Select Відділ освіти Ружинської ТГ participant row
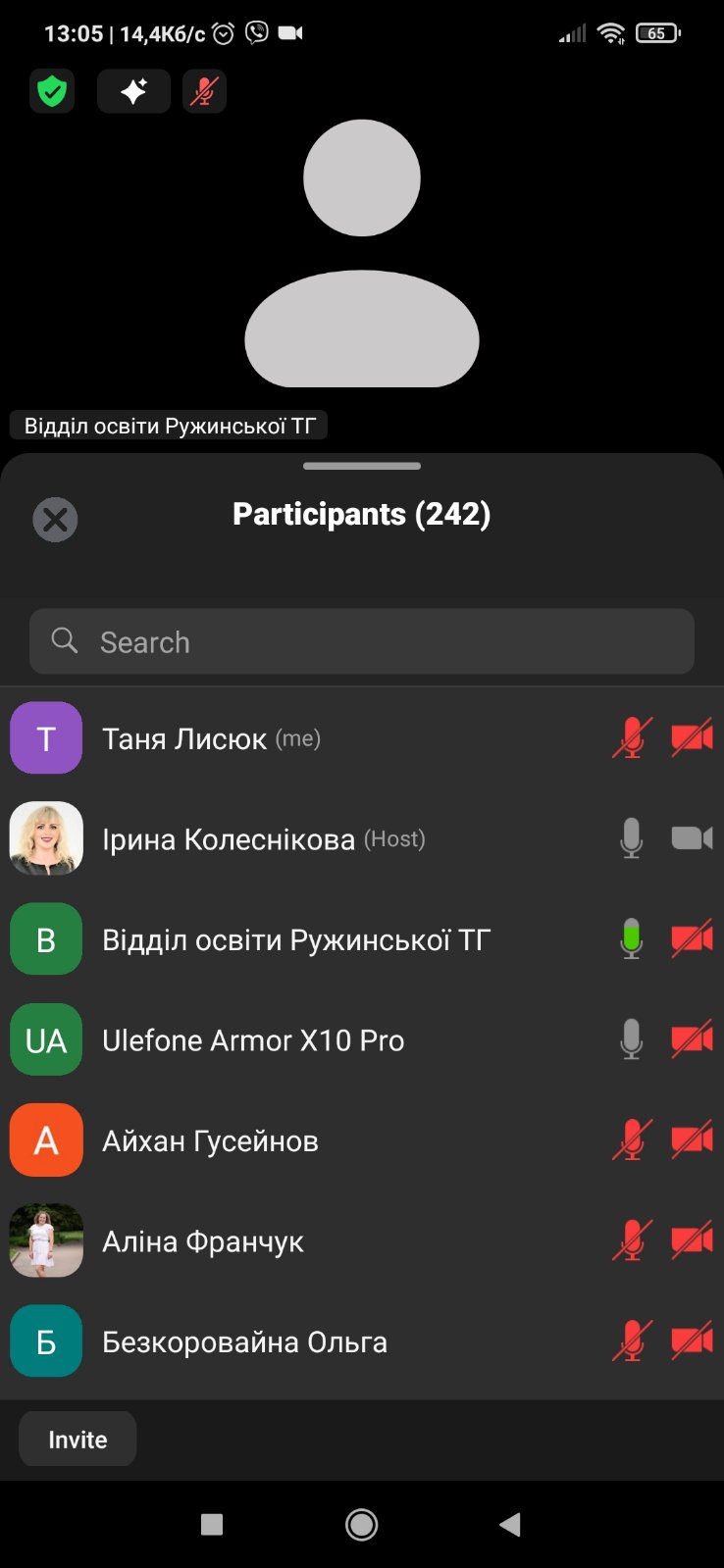Screen dimensions: 724x1568 pyautogui.click(x=295, y=940)
